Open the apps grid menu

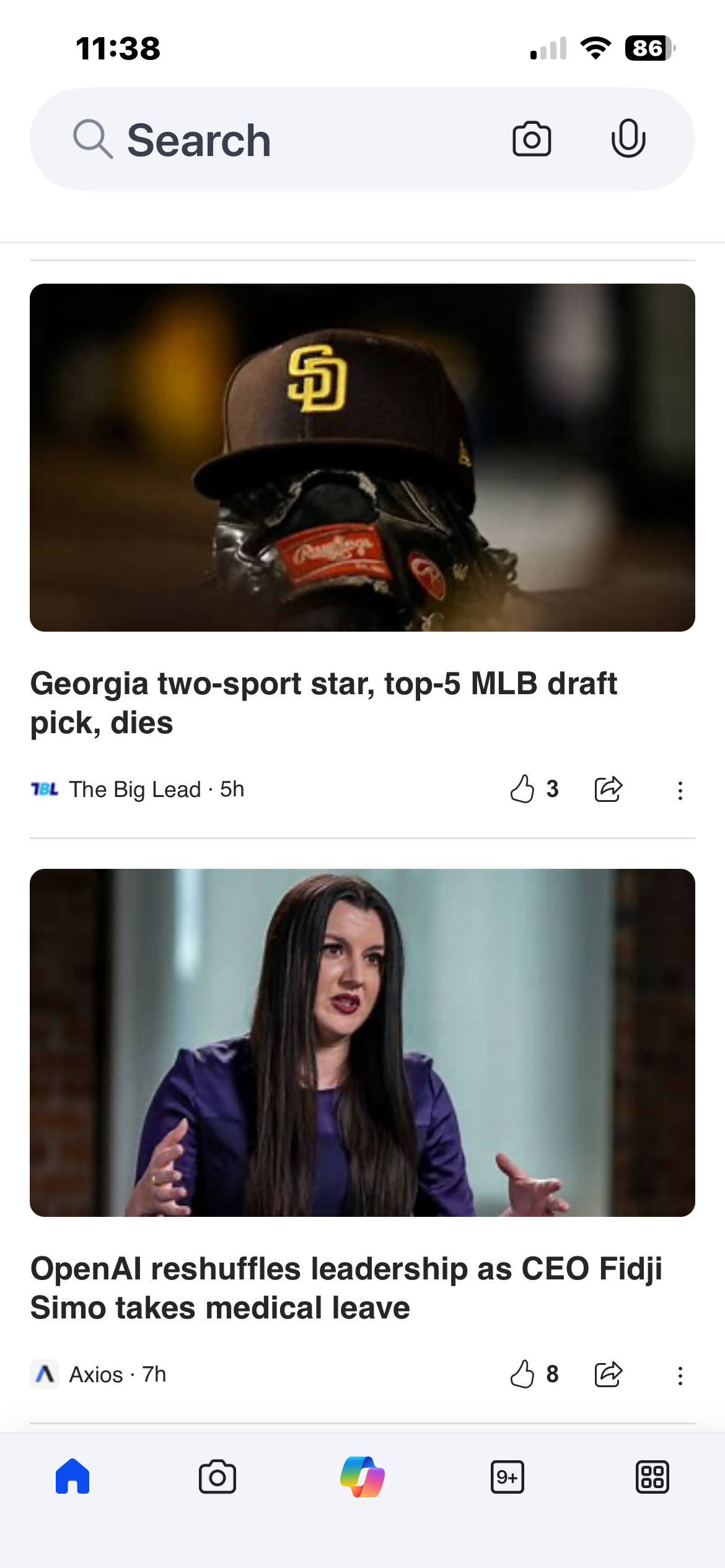652,1477
